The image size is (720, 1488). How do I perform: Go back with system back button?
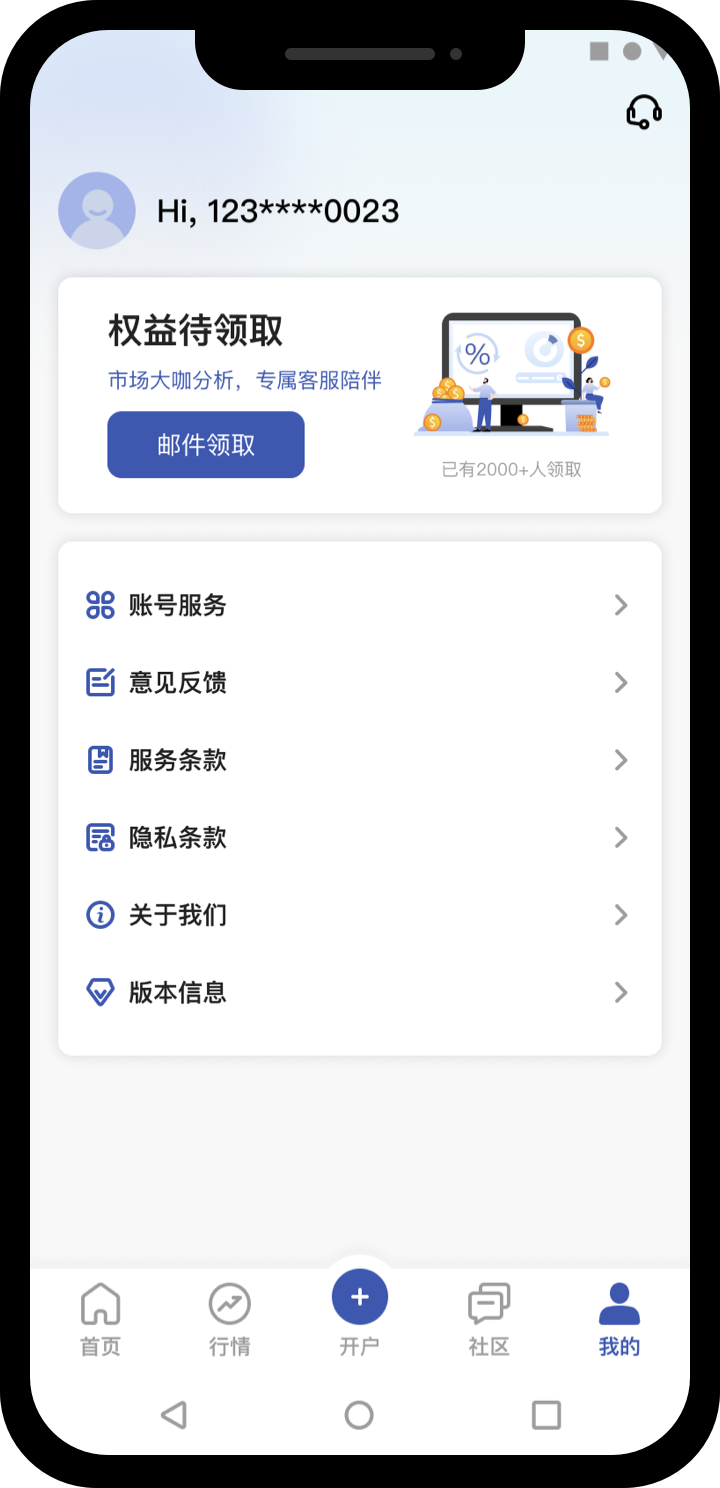coord(174,1415)
